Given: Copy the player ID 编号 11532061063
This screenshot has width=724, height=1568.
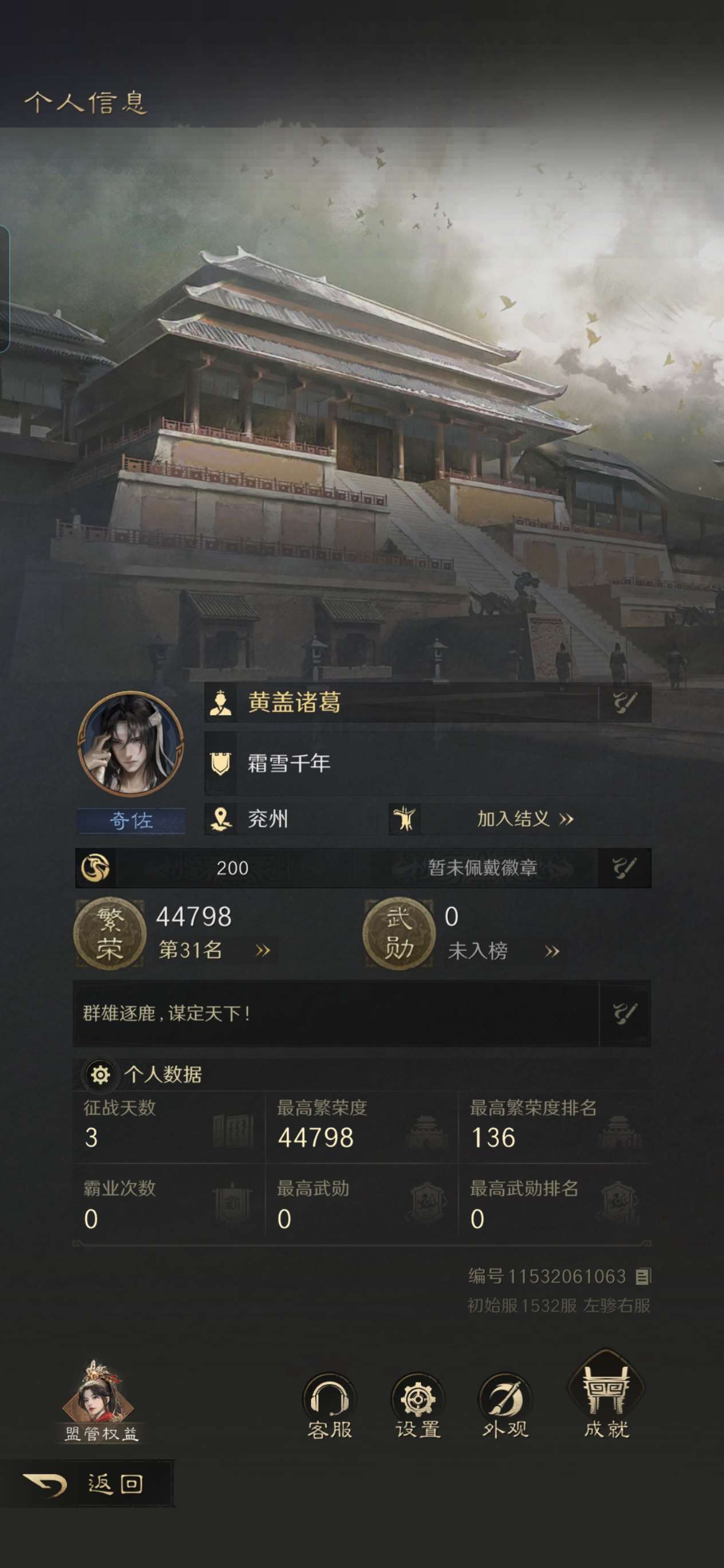Looking at the screenshot, I should (643, 1276).
